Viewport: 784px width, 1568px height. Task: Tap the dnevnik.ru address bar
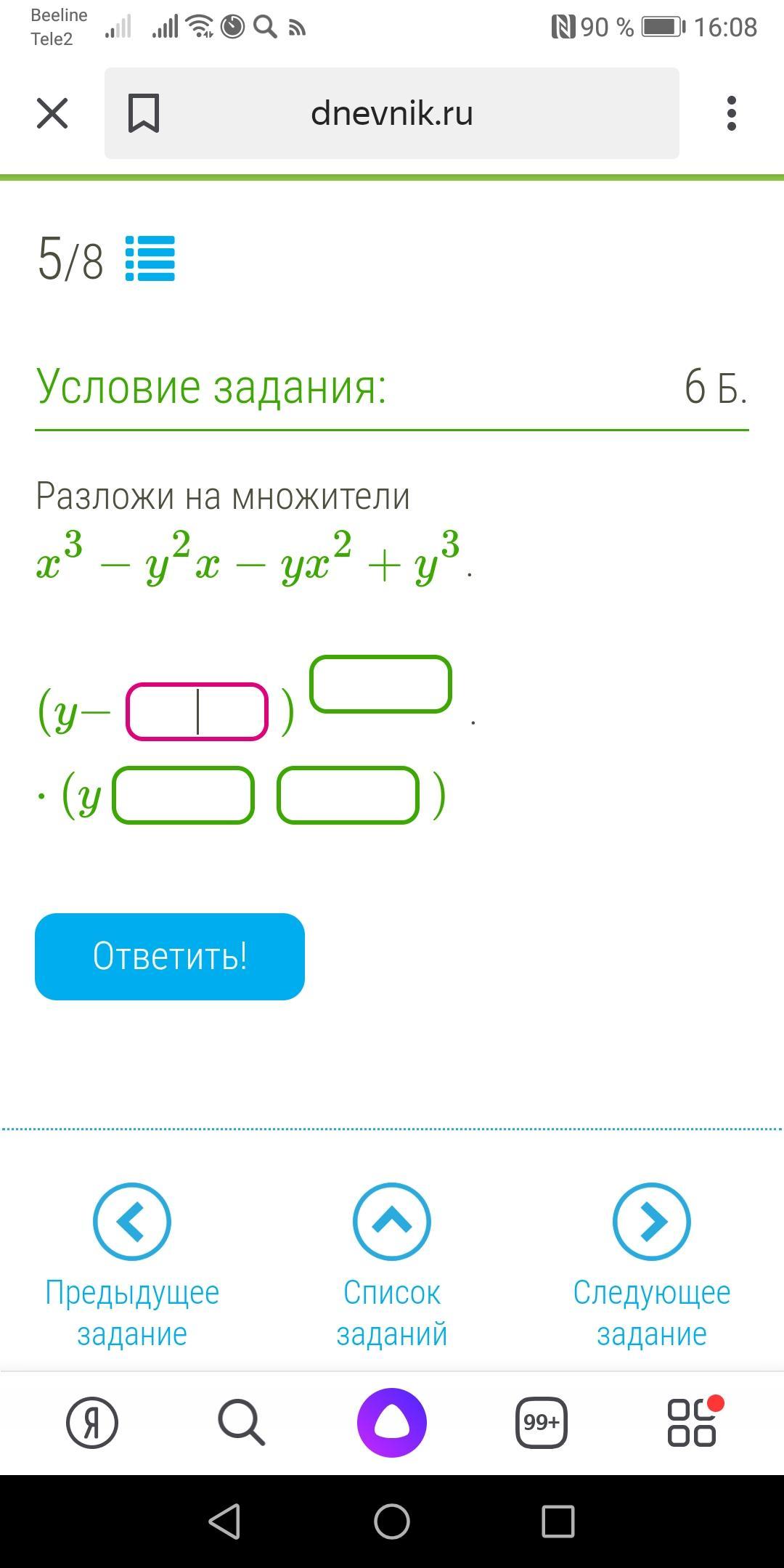pyautogui.click(x=392, y=113)
